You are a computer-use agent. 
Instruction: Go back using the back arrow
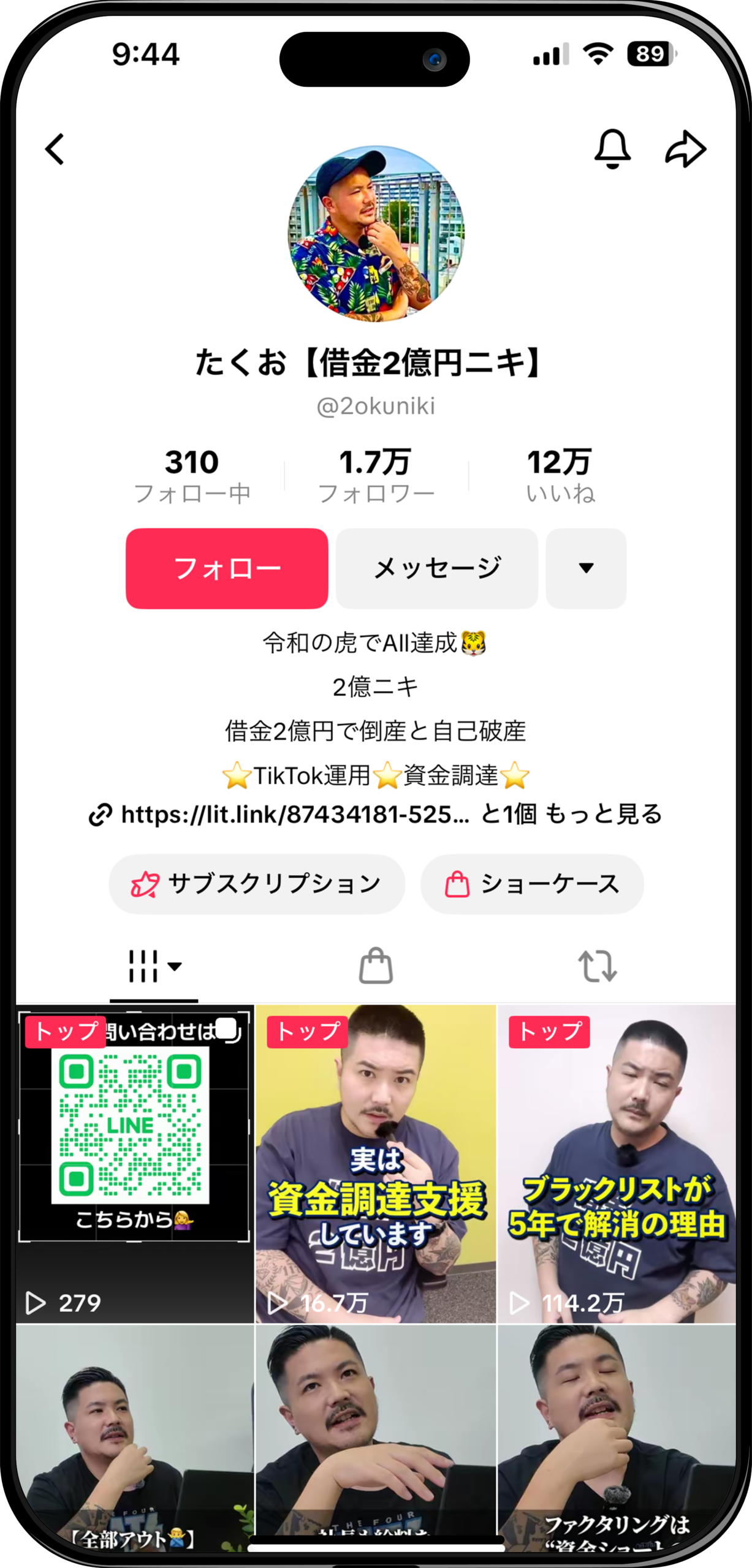(55, 149)
